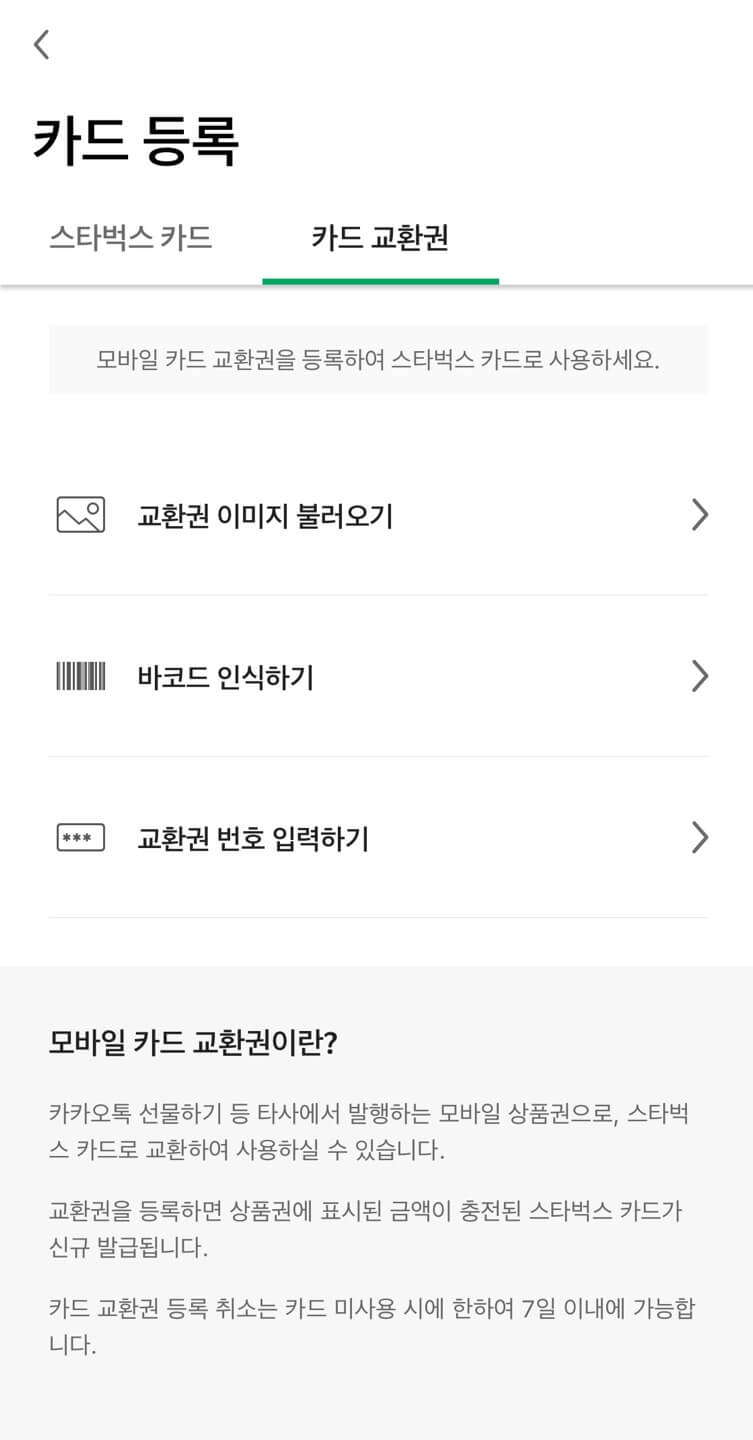Expand the 교환권 이미지 불러오기 row chevron
Screen dimensions: 753x1440
point(700,514)
